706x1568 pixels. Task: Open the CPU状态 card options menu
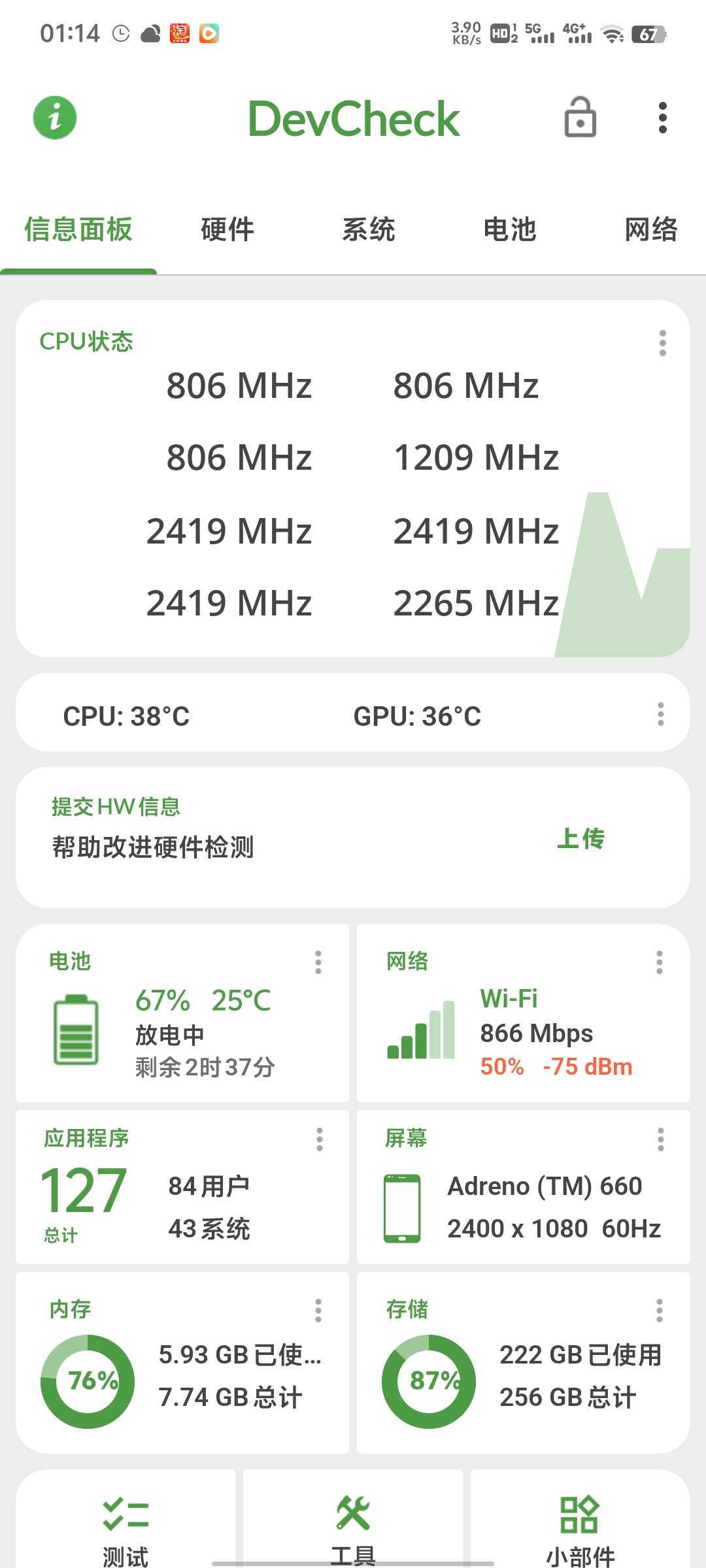point(662,343)
